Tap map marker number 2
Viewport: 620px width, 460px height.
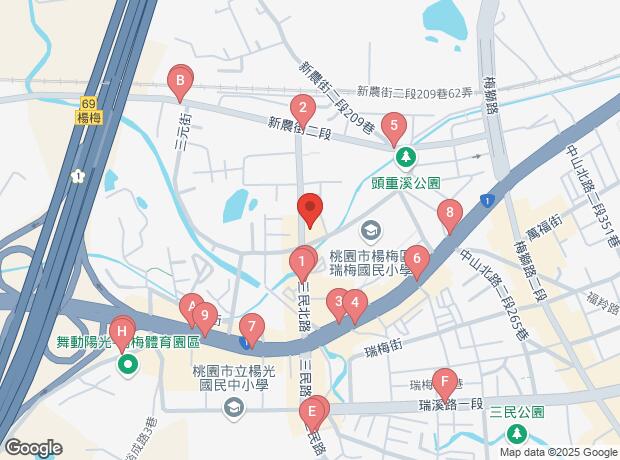[x=301, y=107]
